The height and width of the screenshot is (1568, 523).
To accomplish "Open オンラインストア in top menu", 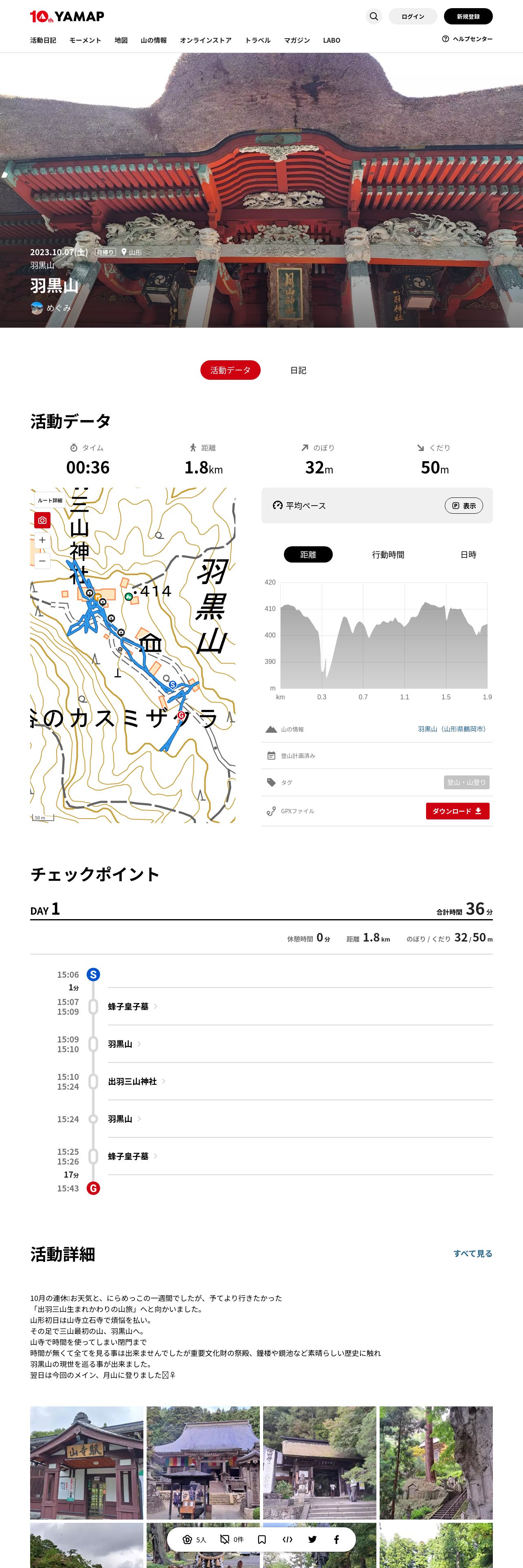I will tap(205, 40).
